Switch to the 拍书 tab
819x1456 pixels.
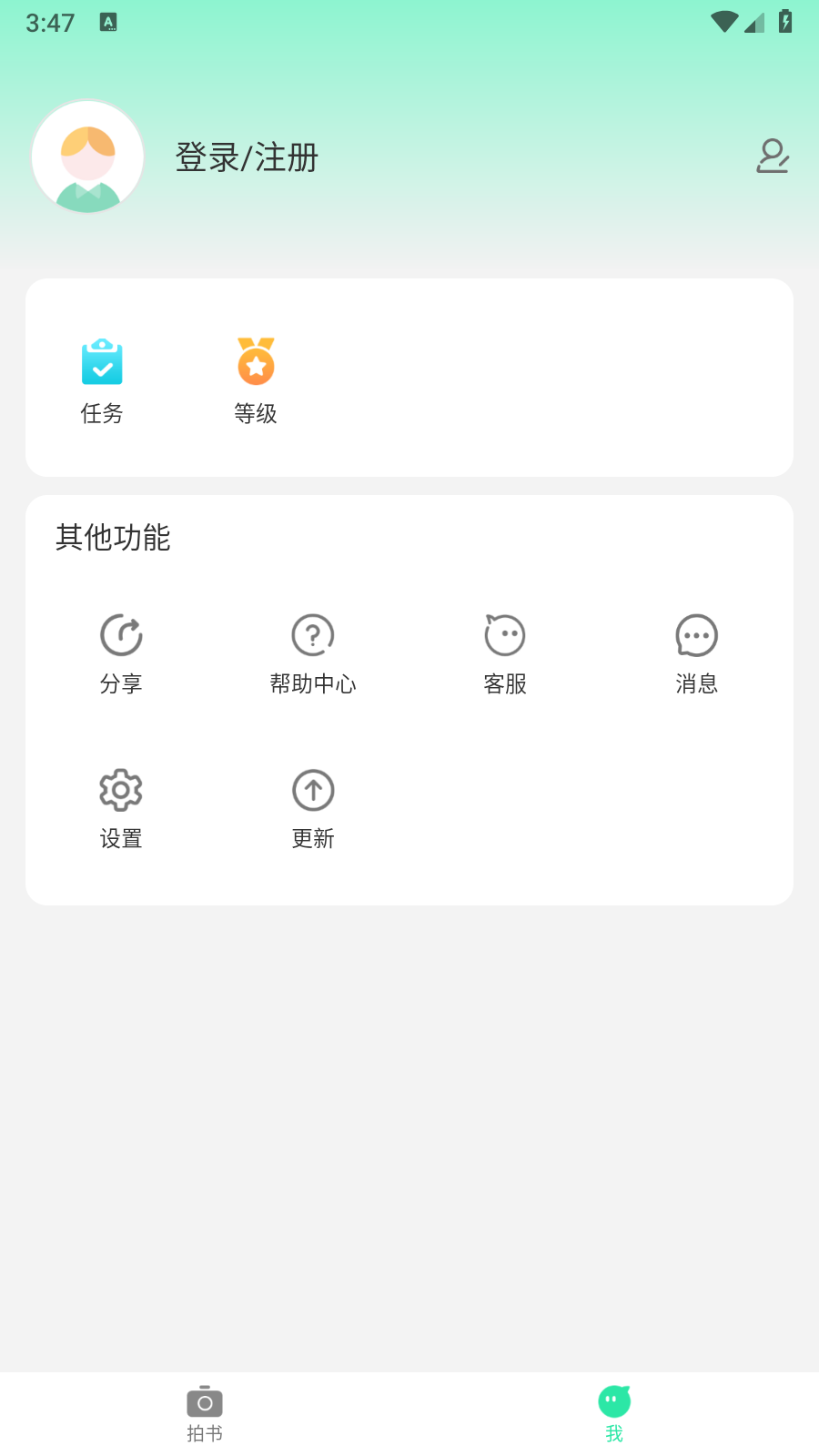pos(204,1413)
